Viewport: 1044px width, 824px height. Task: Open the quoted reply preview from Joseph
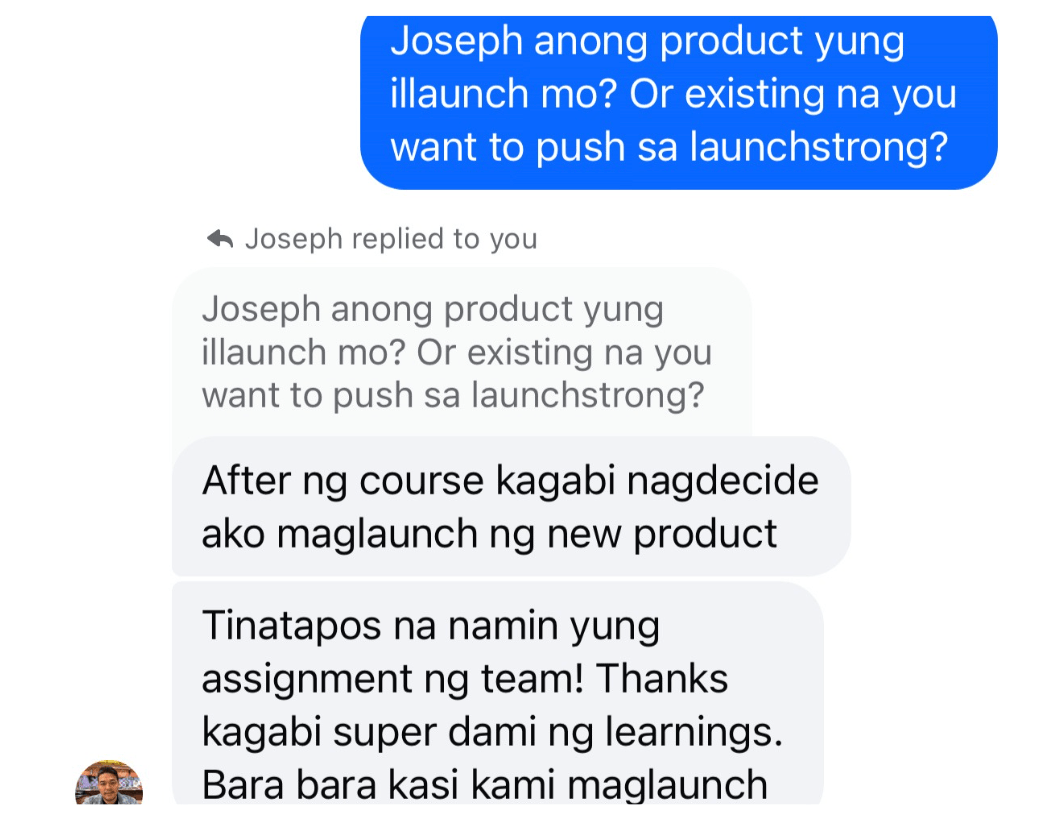point(458,352)
